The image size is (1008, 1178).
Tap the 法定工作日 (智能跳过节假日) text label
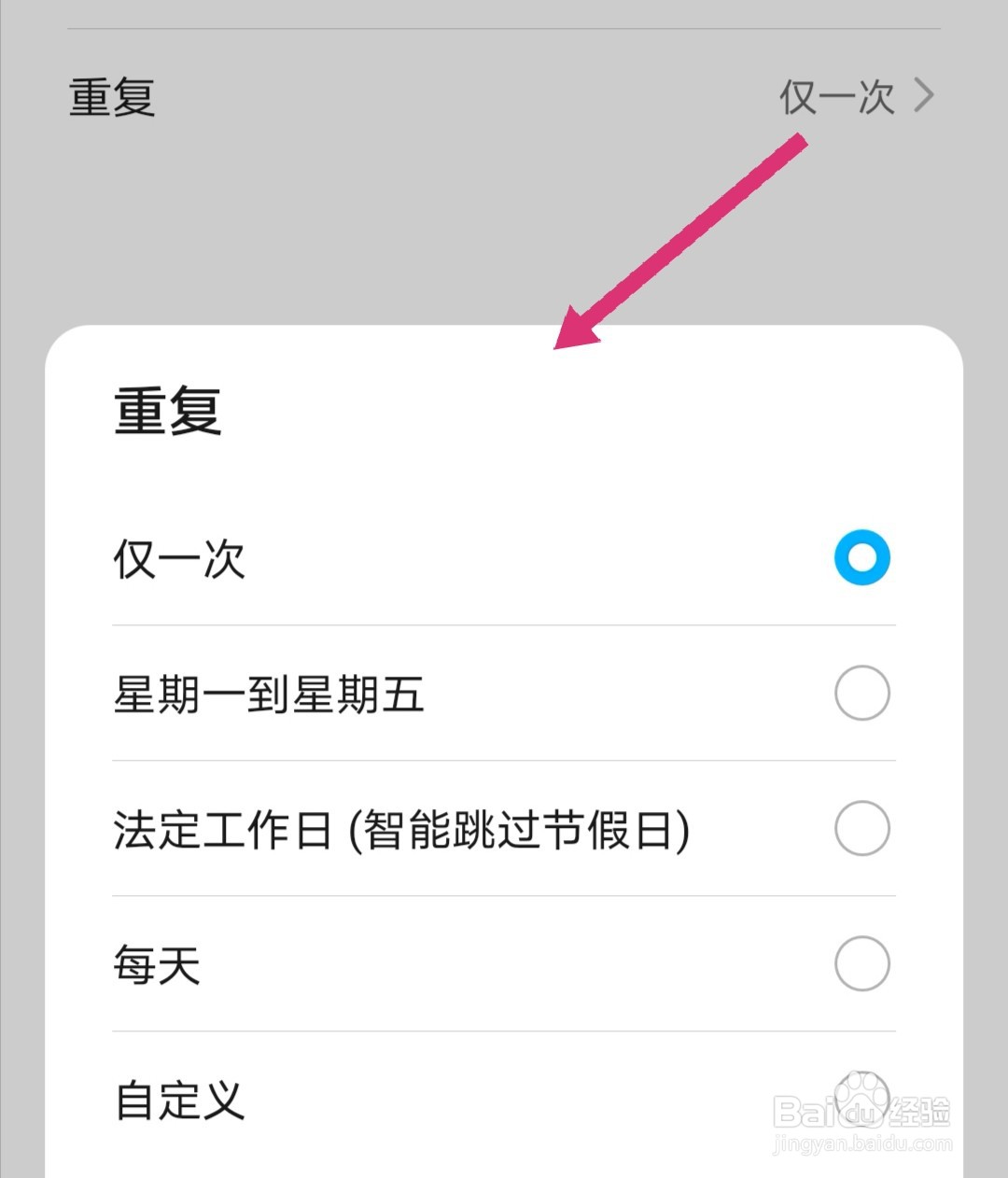(401, 828)
